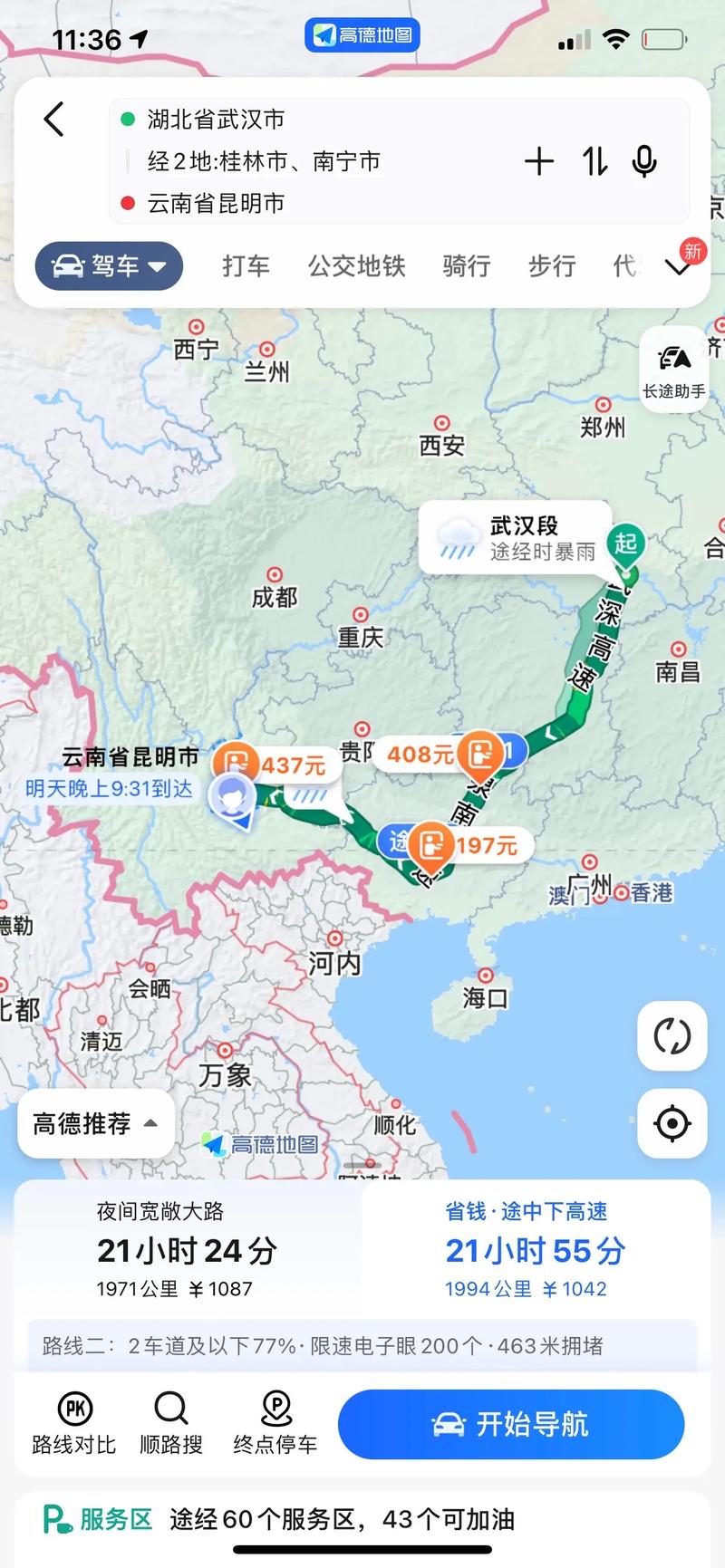Viewport: 725px width, 1568px height.
Task: Use the microphone for voice input
Action: [x=643, y=161]
